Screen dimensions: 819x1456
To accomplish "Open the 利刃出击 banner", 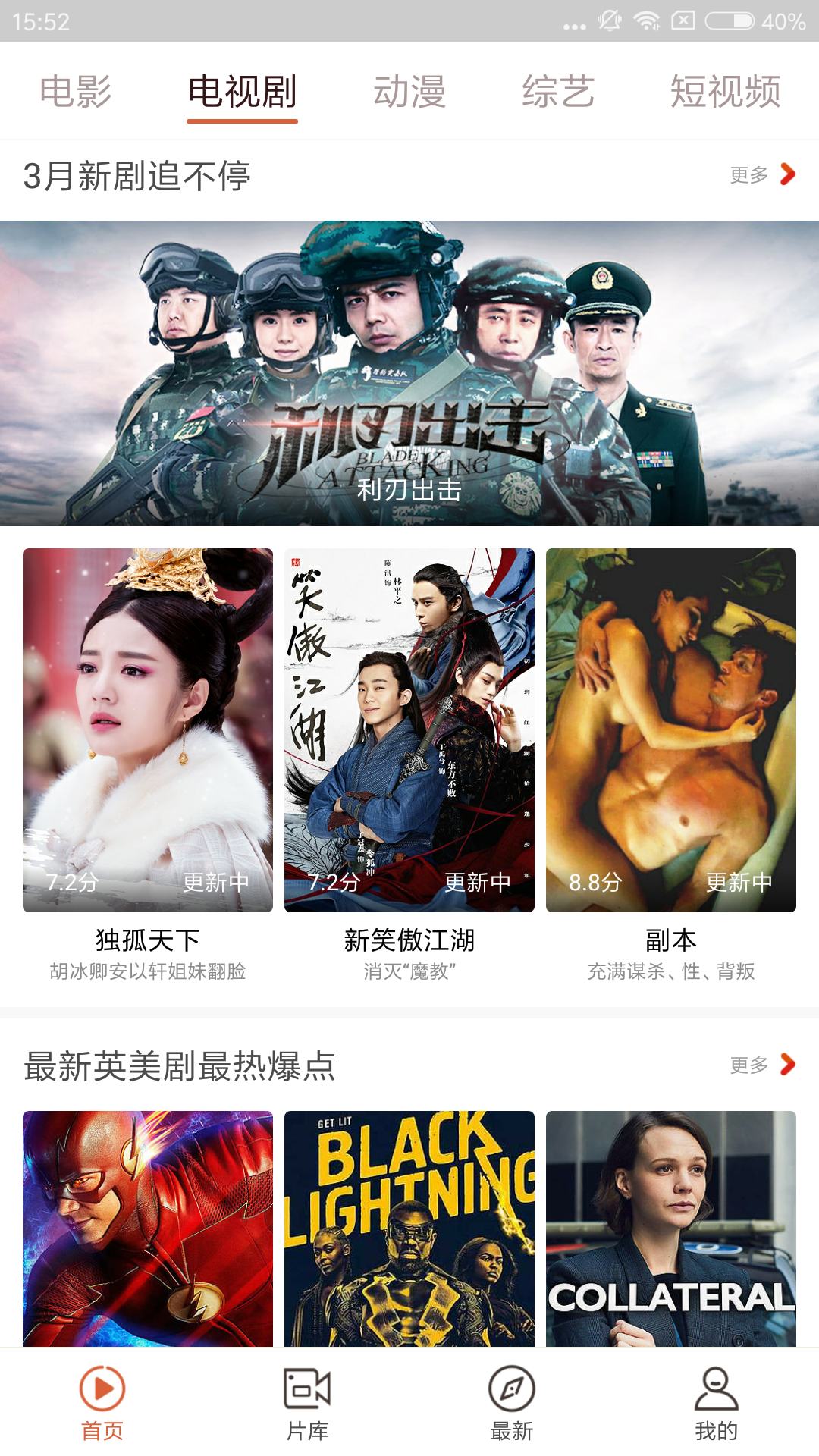I will point(409,372).
